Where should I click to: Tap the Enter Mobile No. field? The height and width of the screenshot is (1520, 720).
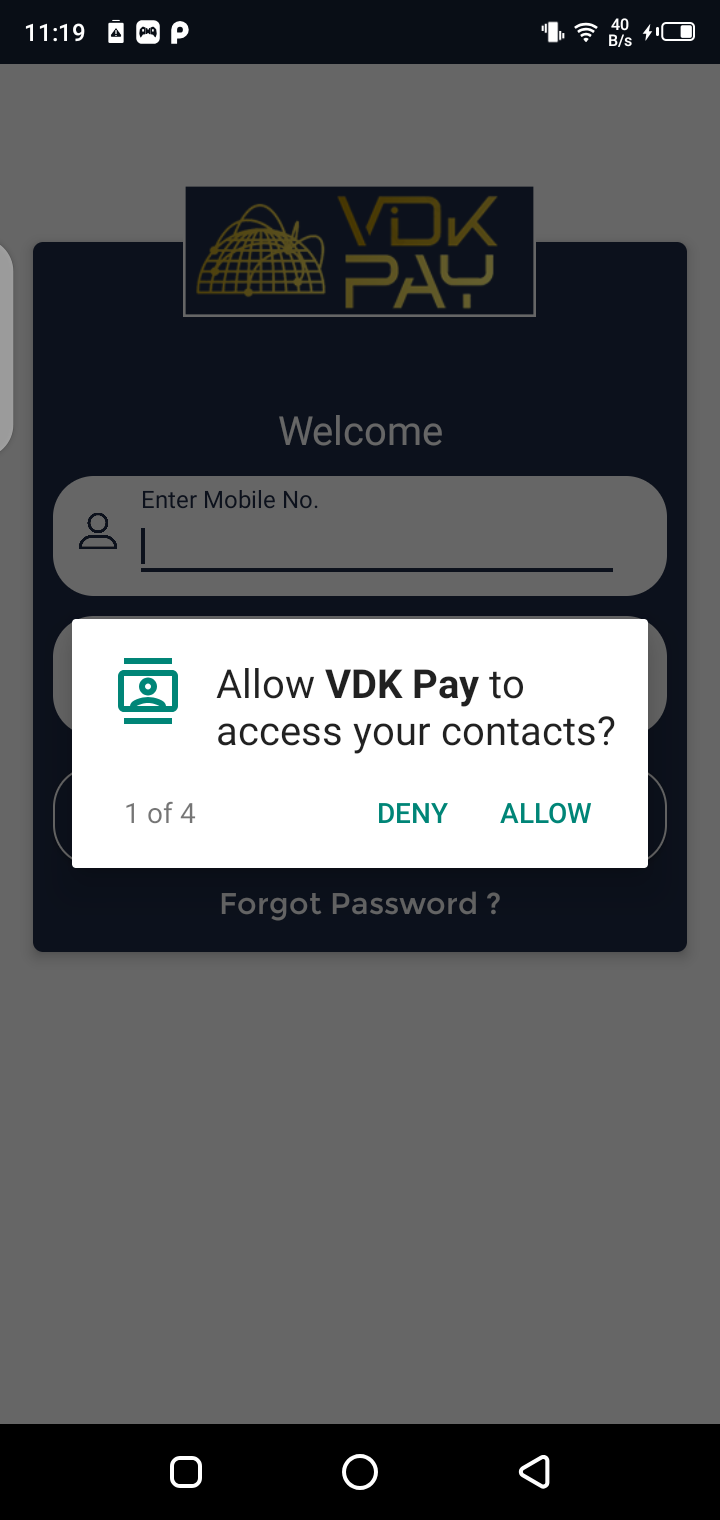[x=376, y=547]
